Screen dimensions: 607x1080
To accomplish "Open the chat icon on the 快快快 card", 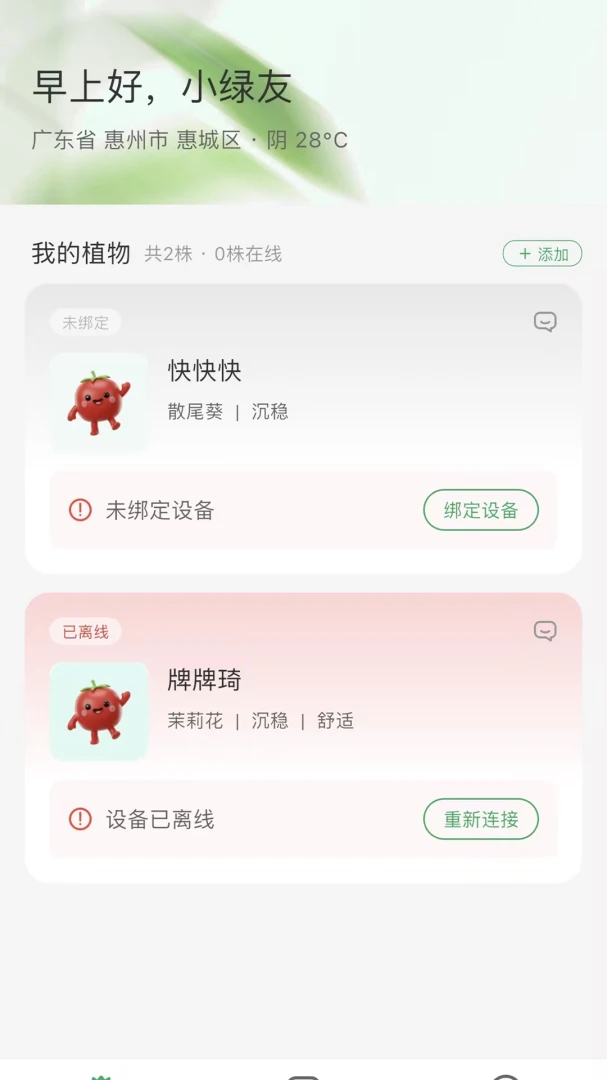I will pos(545,322).
